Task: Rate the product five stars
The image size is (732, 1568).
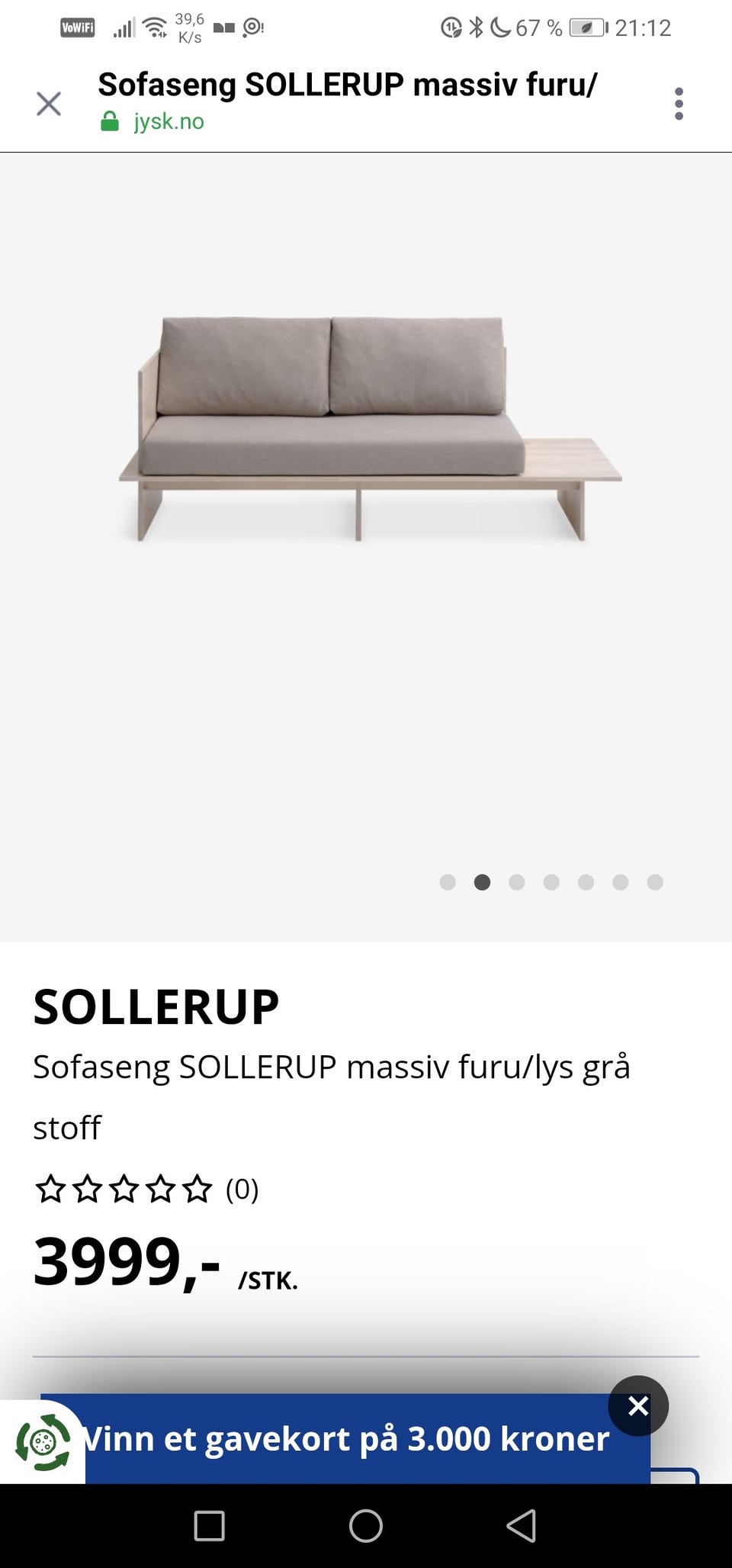Action: 197,1188
